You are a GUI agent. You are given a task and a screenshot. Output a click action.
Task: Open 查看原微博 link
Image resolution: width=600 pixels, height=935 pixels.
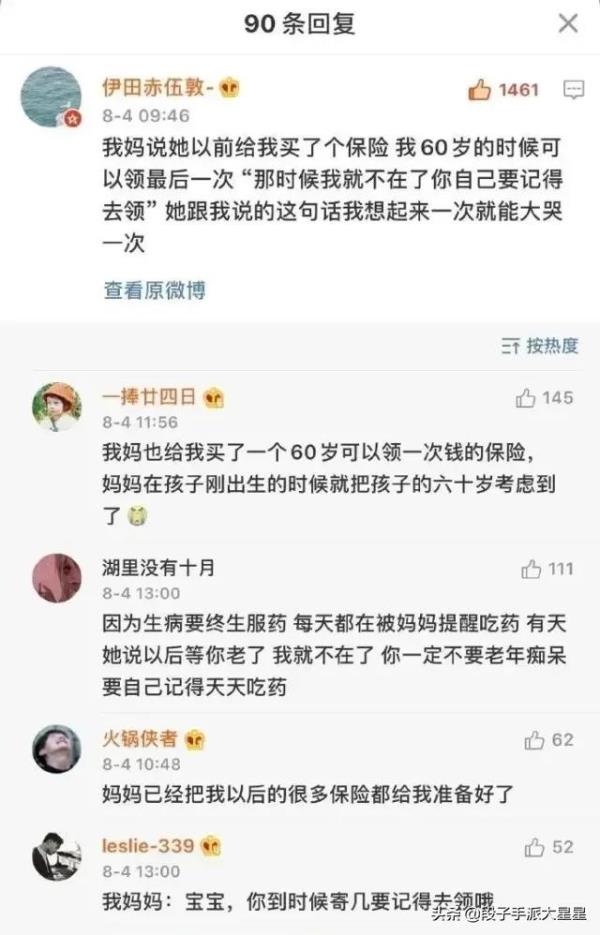coord(154,290)
